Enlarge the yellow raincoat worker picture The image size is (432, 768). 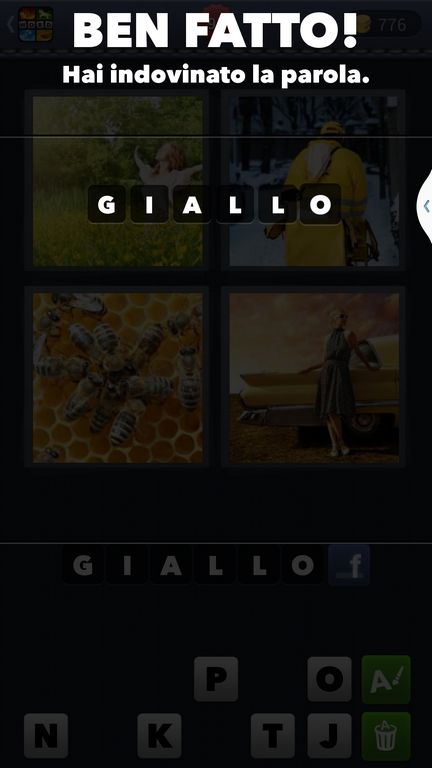(314, 181)
